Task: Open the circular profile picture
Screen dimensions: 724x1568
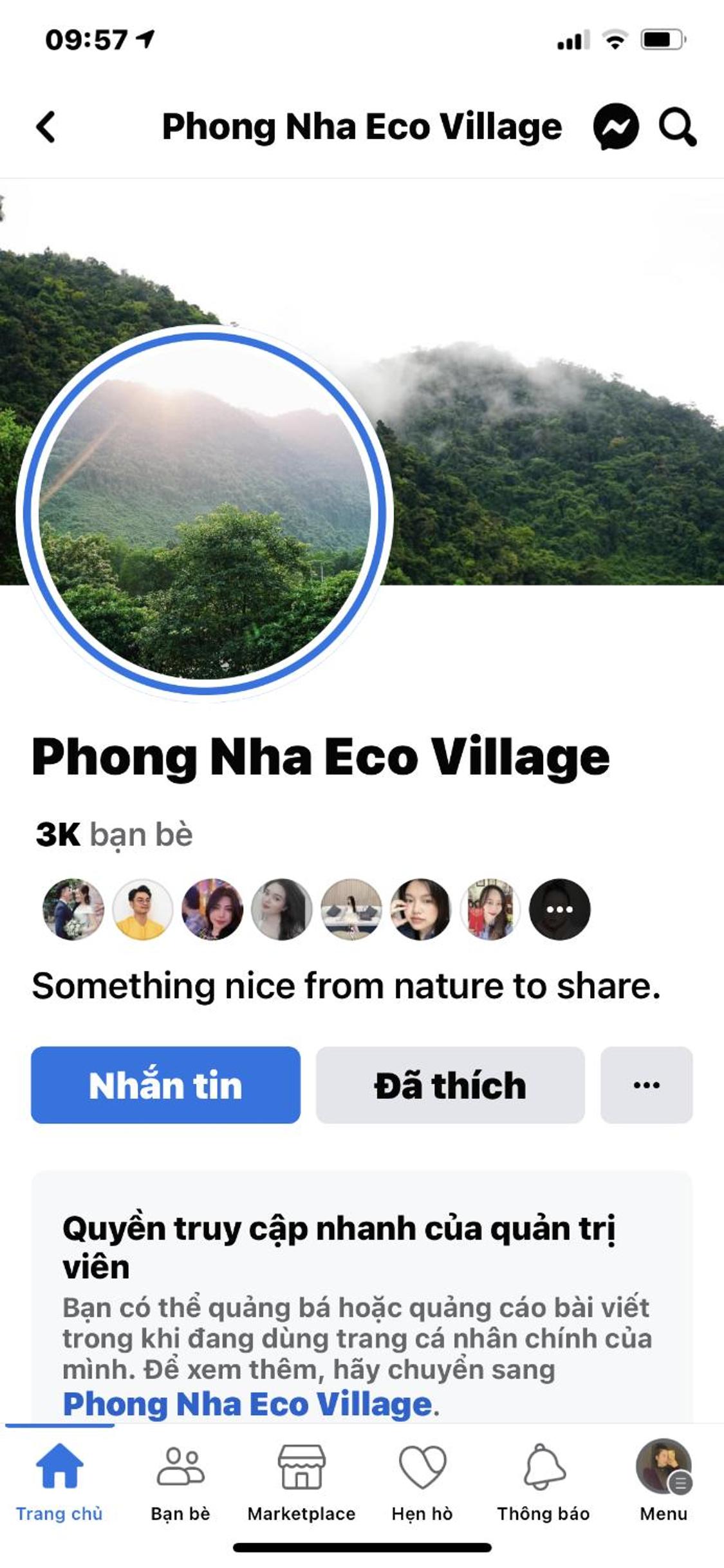Action: tap(205, 513)
